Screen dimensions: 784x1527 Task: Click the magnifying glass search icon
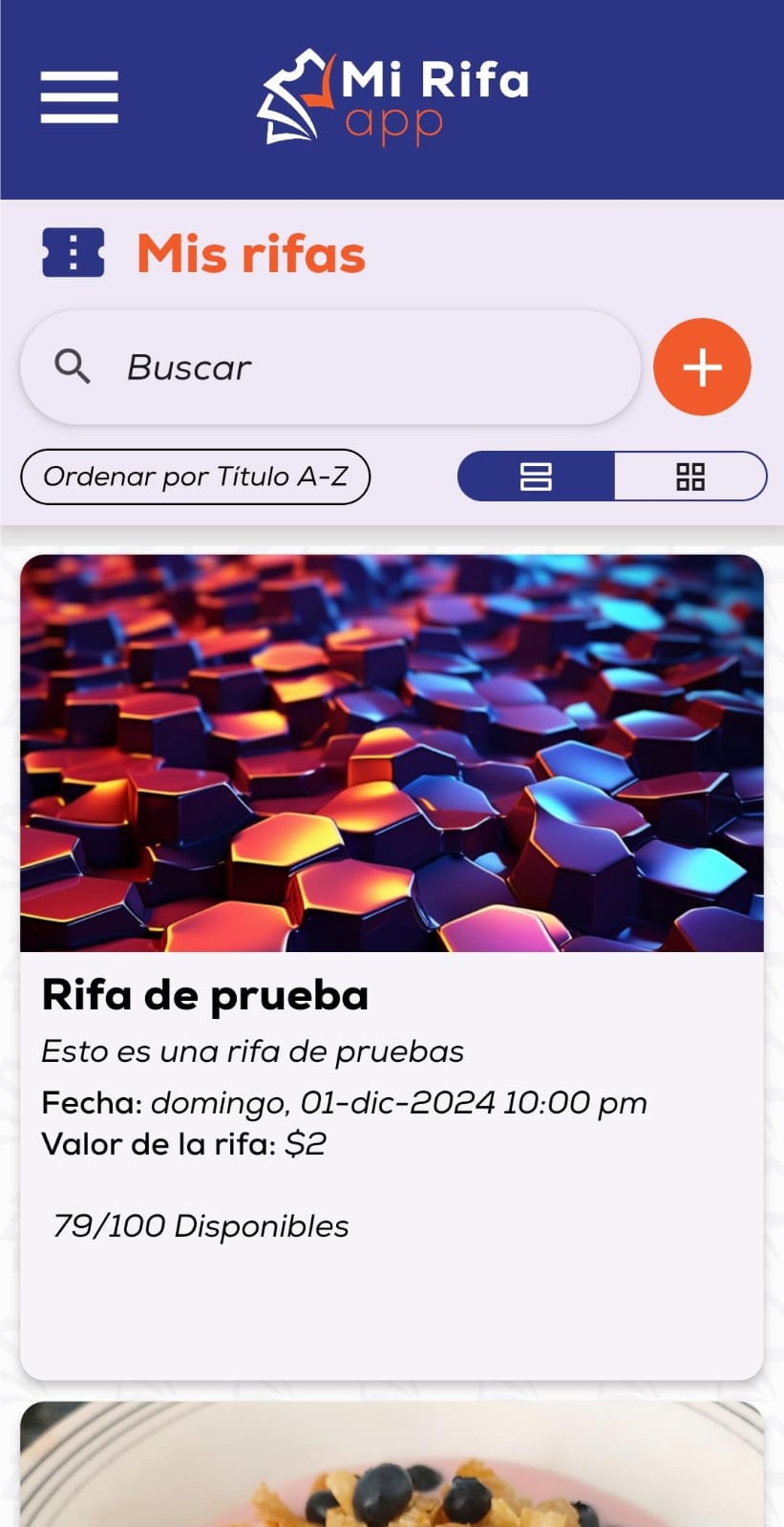click(x=74, y=366)
